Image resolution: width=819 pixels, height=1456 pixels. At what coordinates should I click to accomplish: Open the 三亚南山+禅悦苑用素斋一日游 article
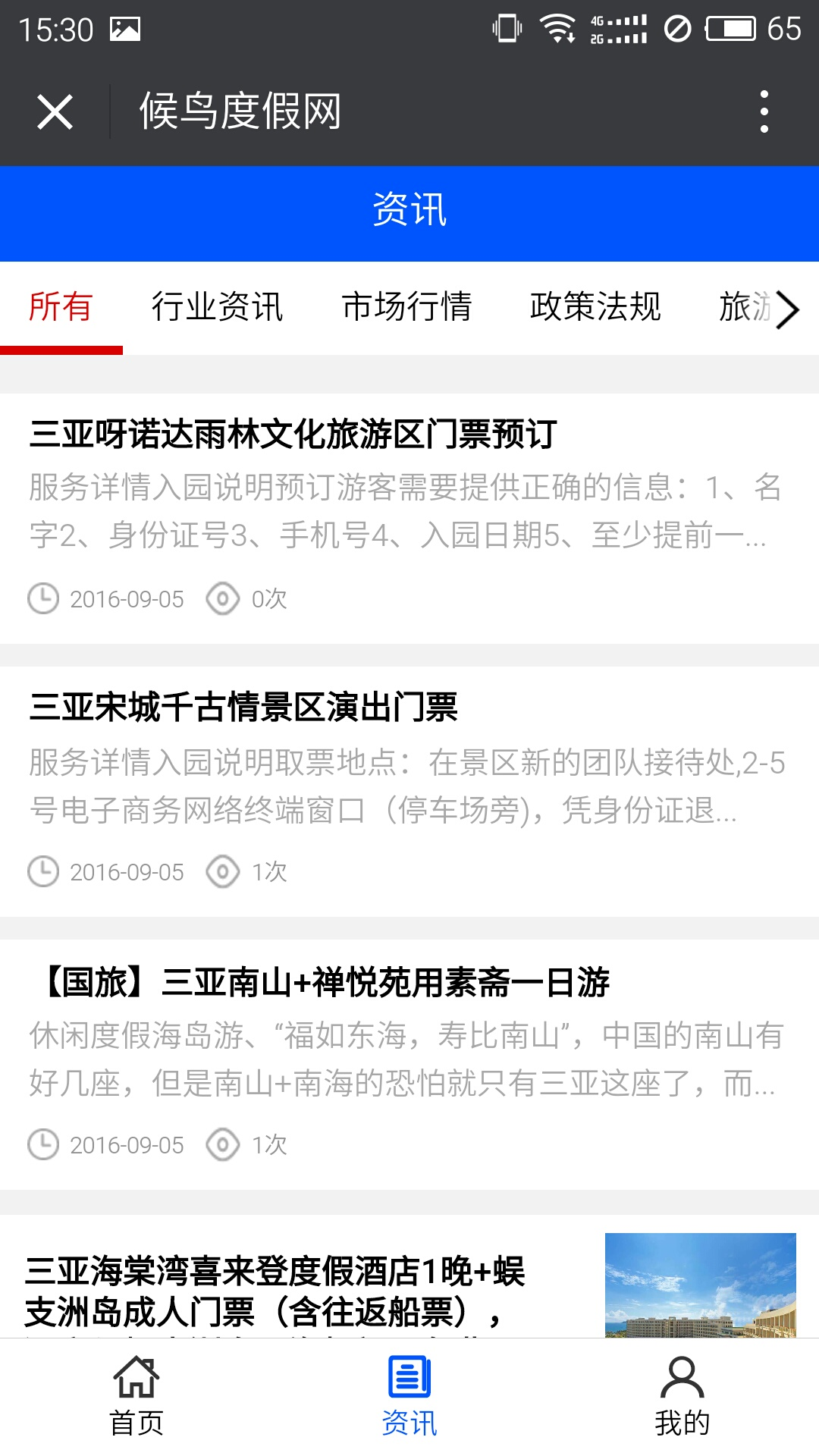[326, 982]
